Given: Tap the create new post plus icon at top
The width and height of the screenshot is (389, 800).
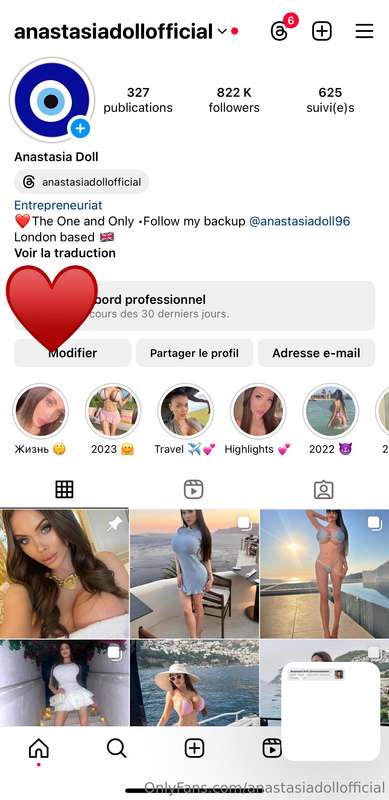Looking at the screenshot, I should pos(322,32).
